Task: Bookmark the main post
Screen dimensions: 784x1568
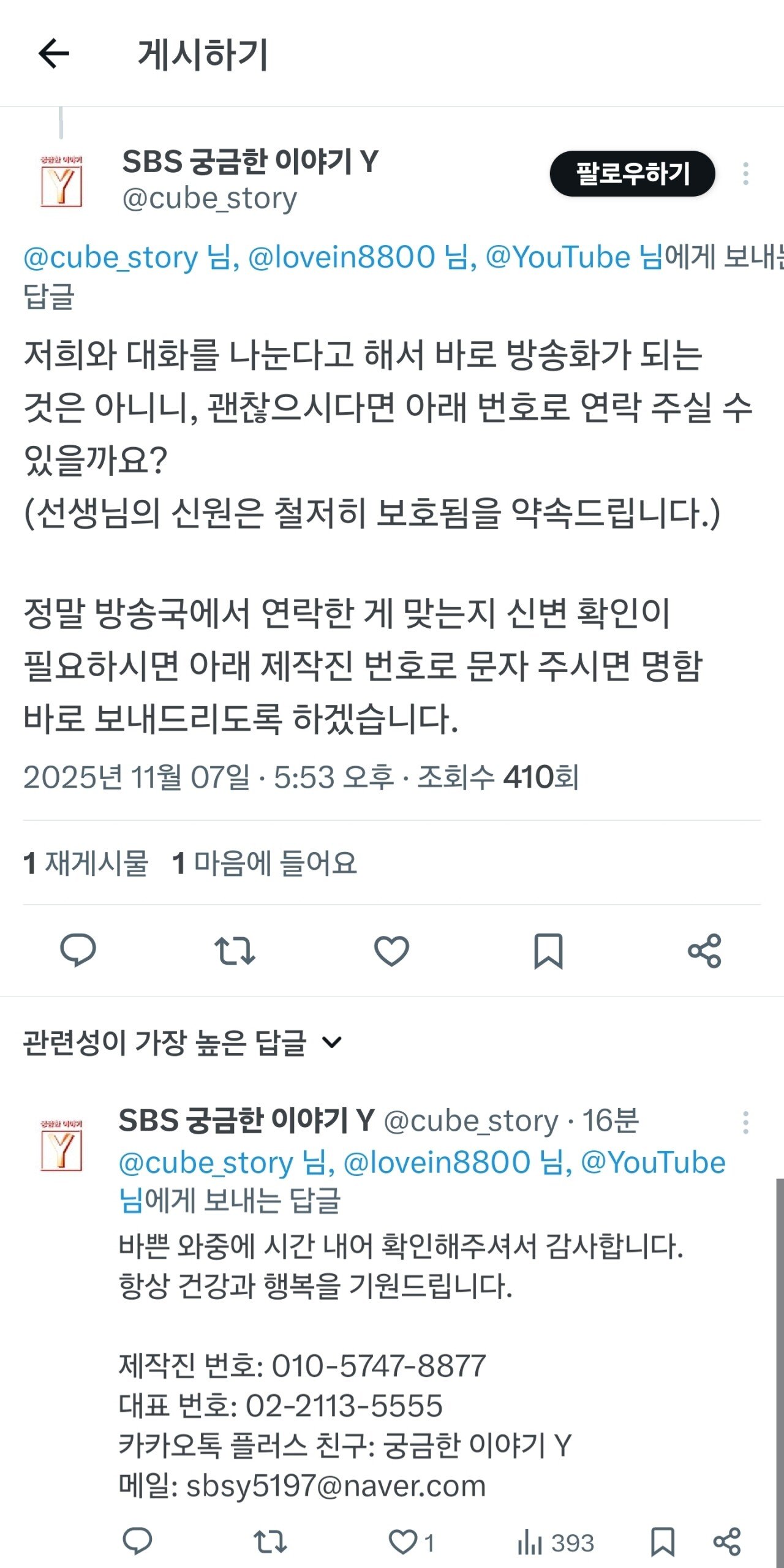Action: [x=548, y=951]
